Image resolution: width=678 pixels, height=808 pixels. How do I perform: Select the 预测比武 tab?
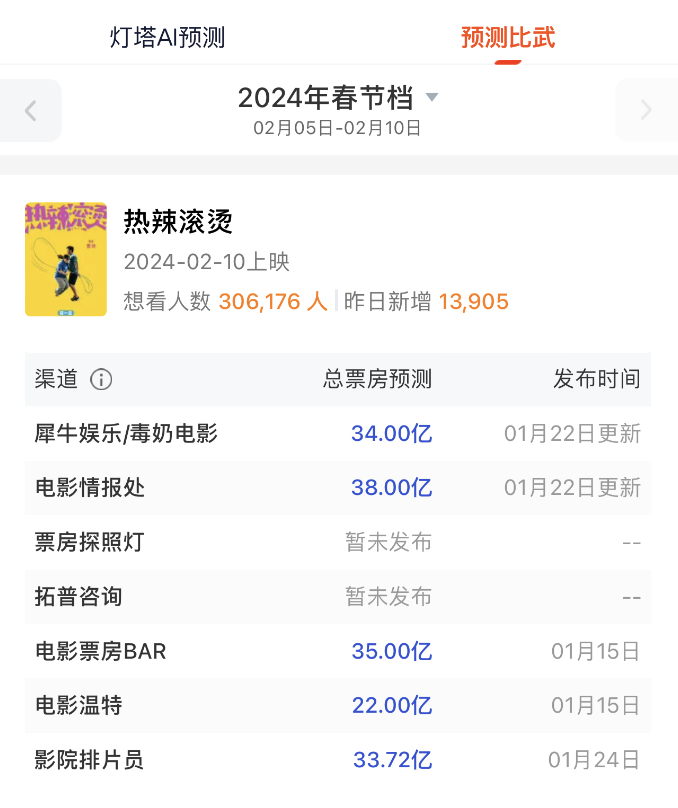pyautogui.click(x=507, y=38)
